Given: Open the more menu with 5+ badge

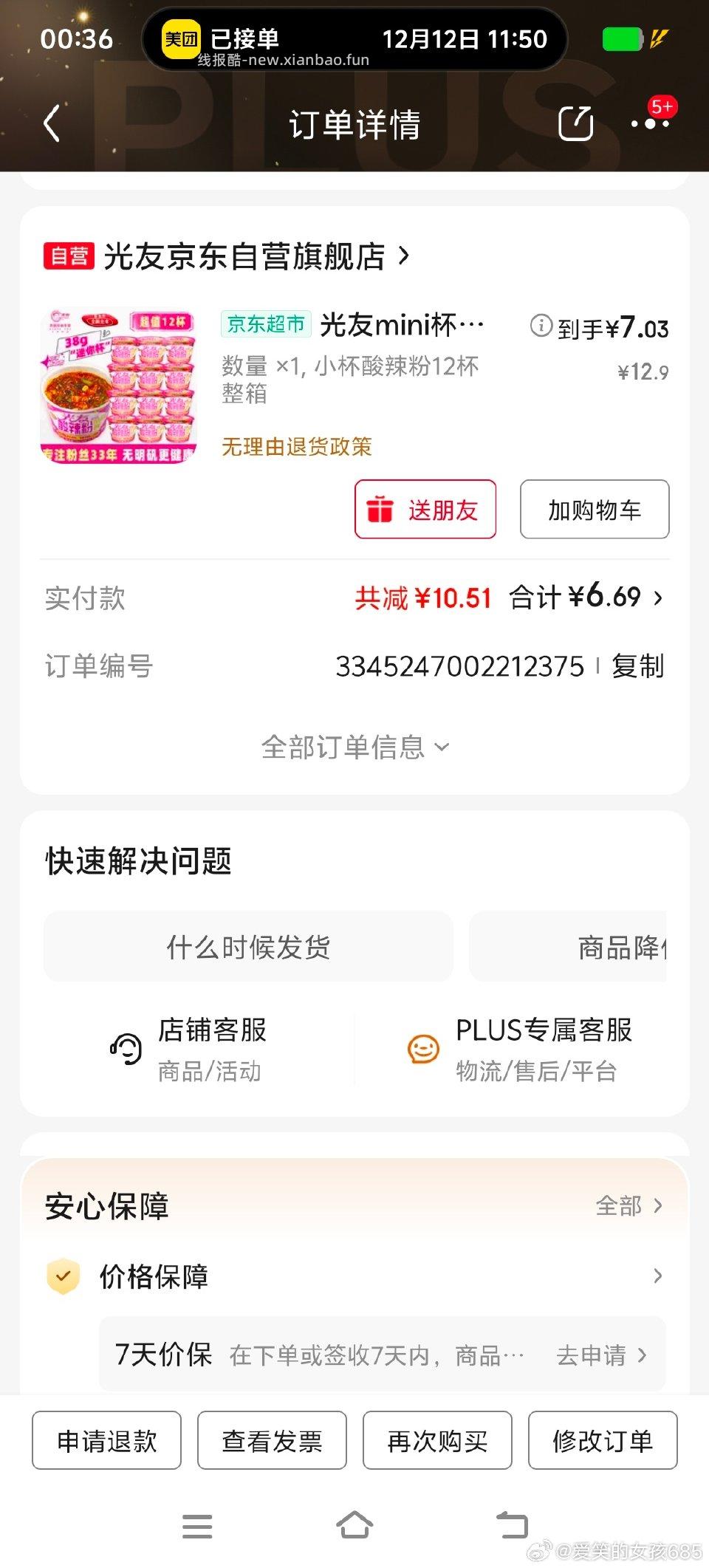Looking at the screenshot, I should 651,123.
